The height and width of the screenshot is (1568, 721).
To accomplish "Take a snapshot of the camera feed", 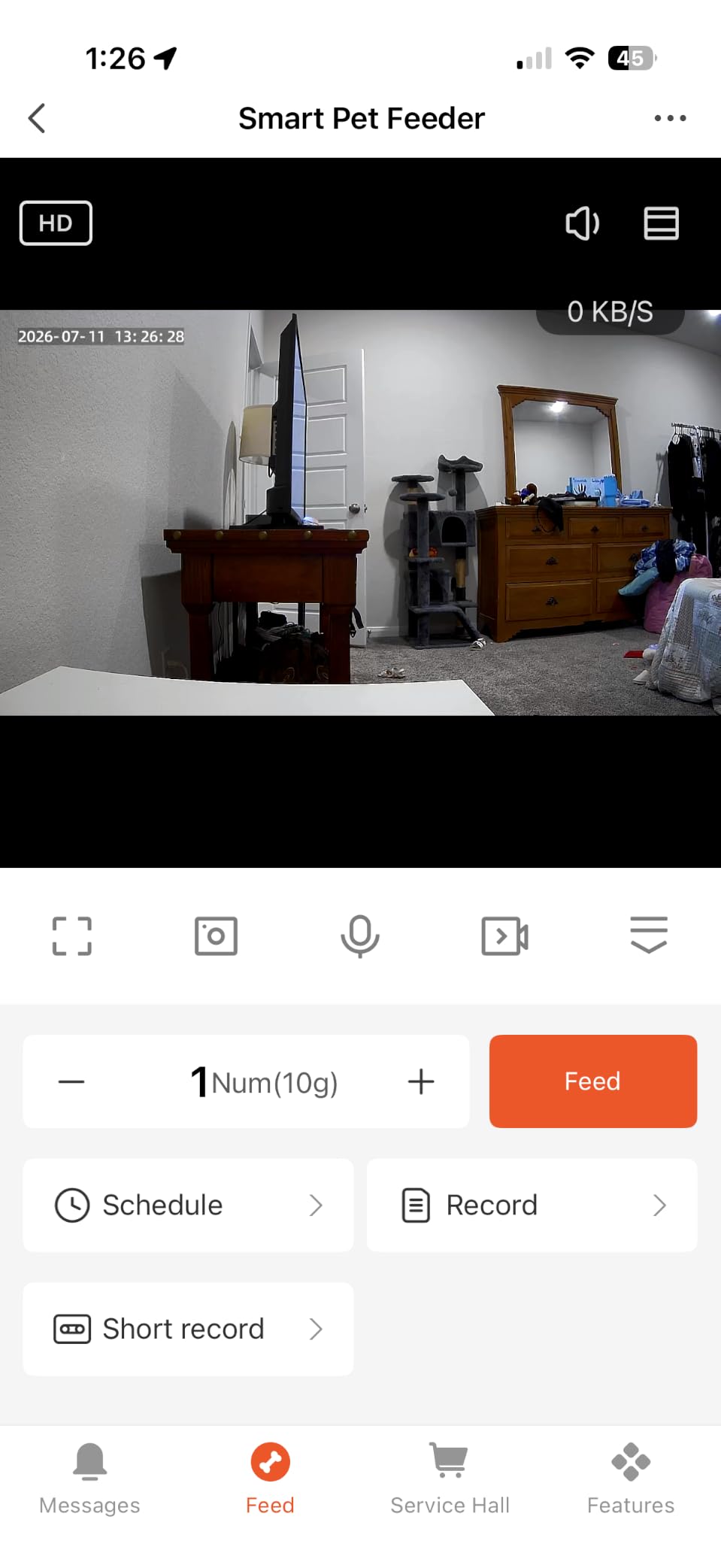I will click(x=216, y=936).
